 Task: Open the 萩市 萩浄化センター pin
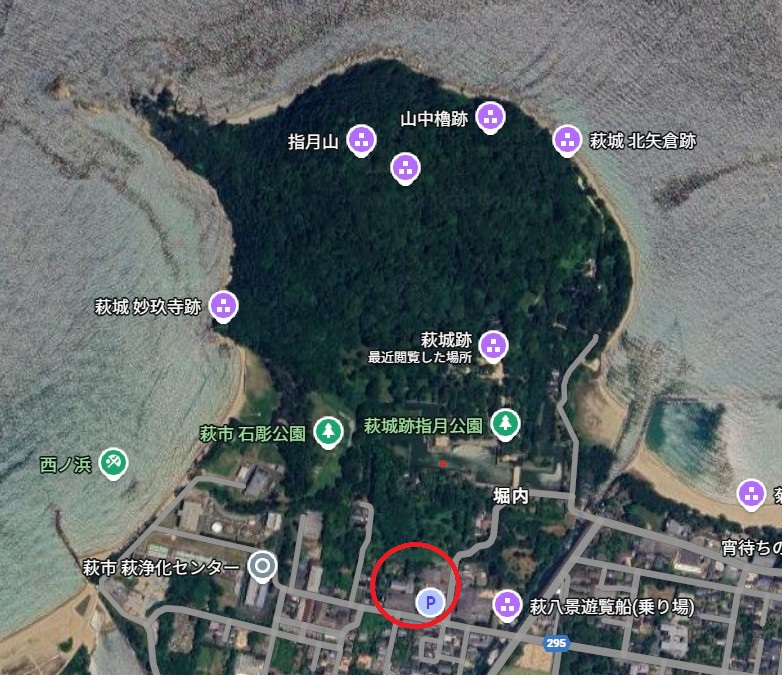(x=263, y=567)
